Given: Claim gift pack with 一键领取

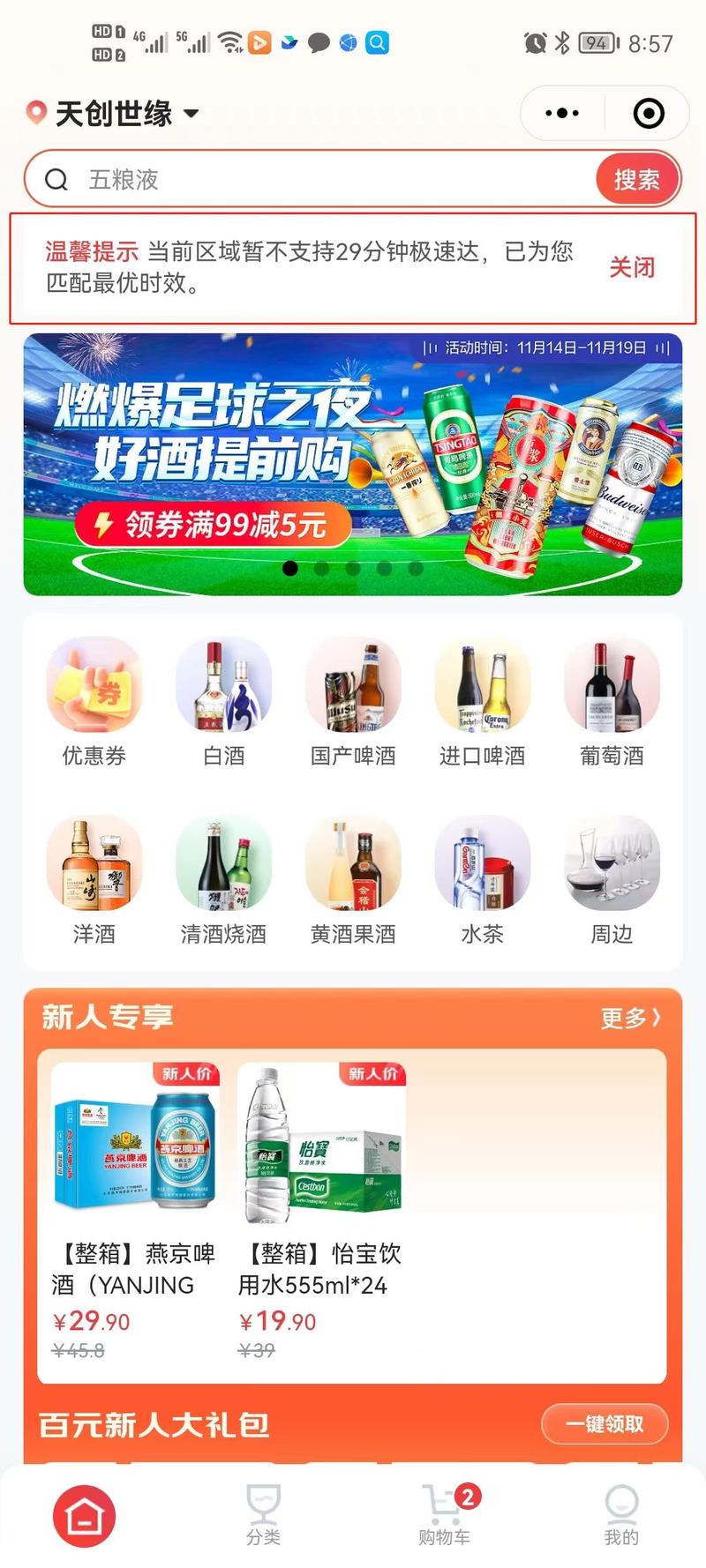Looking at the screenshot, I should click(x=605, y=1423).
